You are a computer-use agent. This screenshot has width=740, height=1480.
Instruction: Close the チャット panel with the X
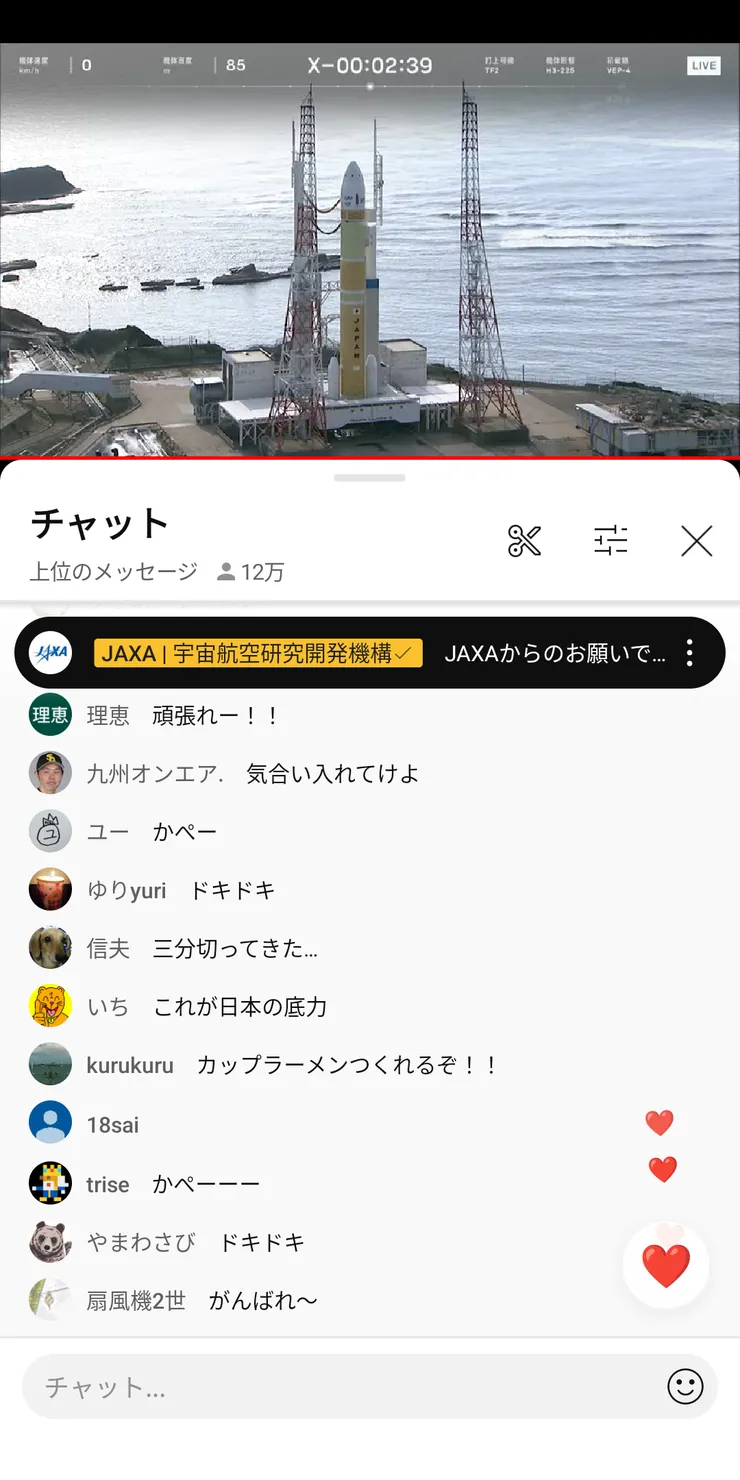point(696,540)
